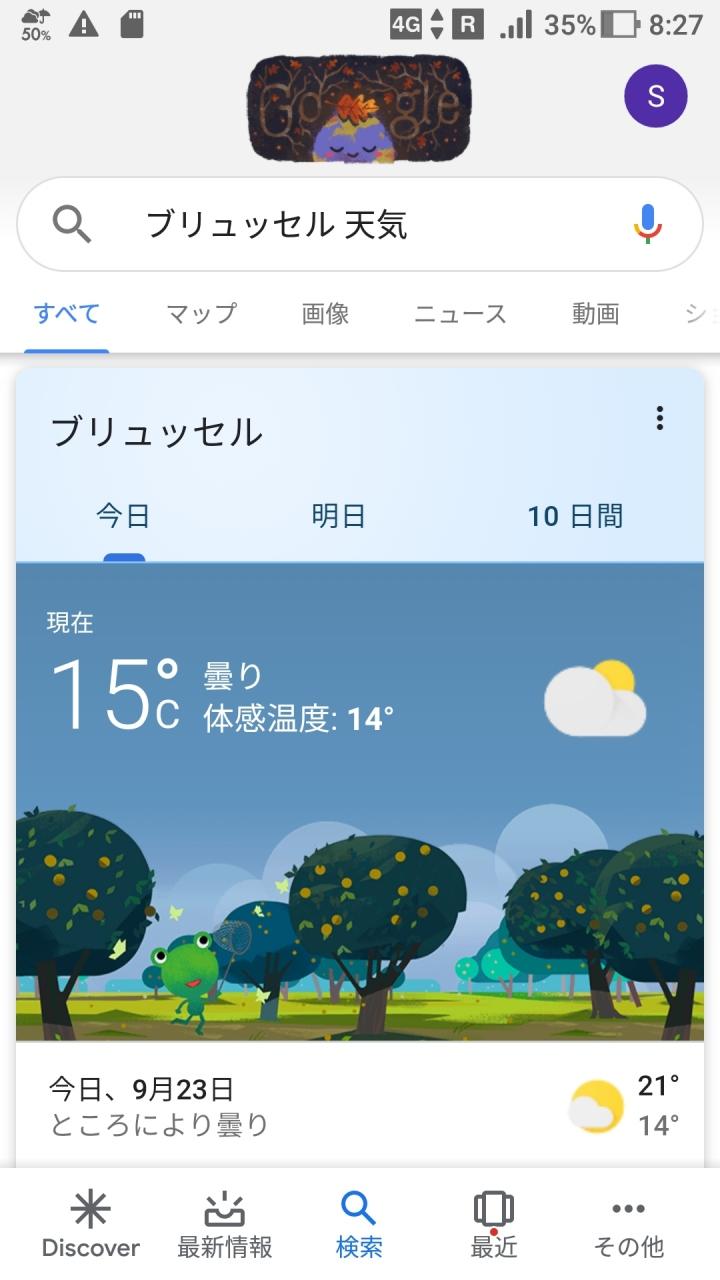720x1280 pixels.
Task: Start voice search with the microphone
Action: coord(648,224)
